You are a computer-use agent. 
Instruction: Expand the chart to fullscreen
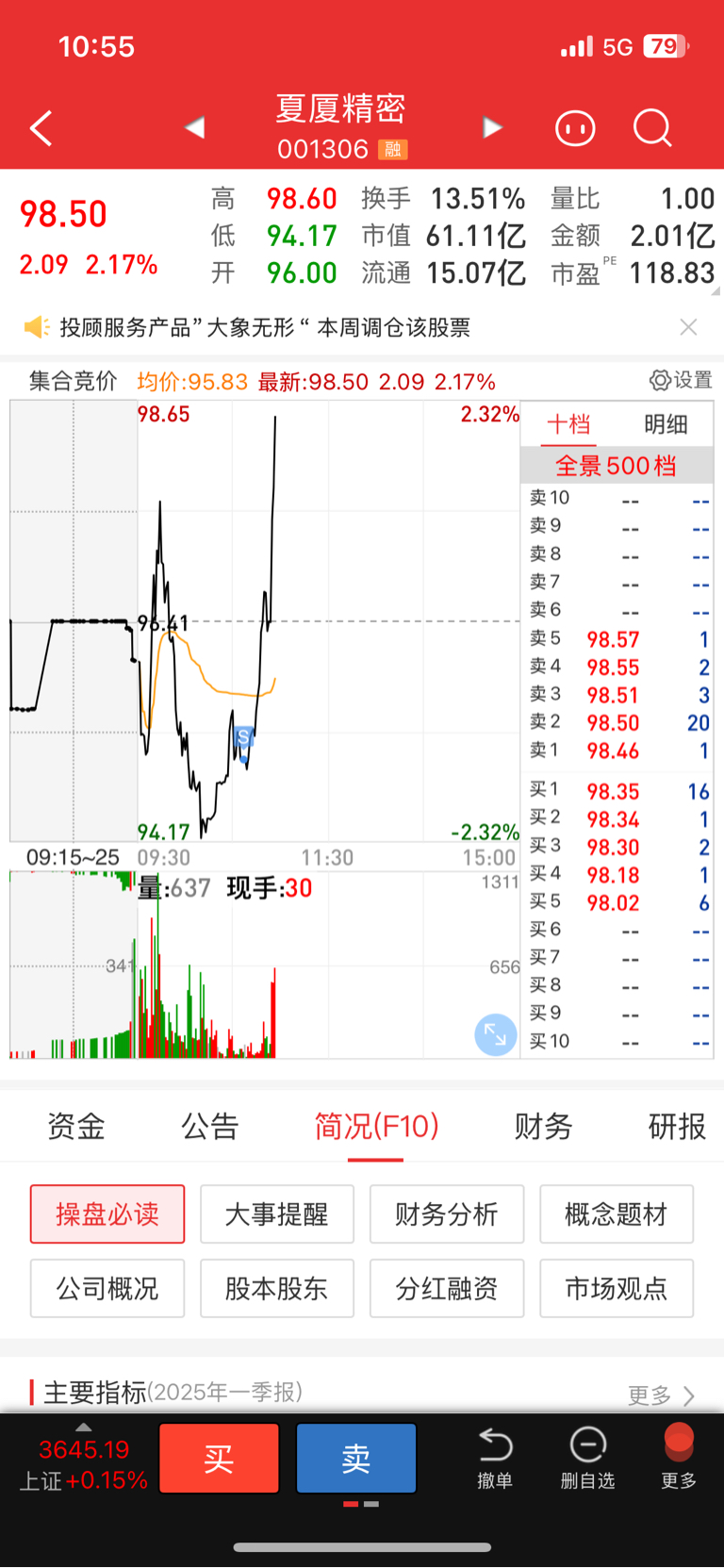click(x=495, y=1035)
